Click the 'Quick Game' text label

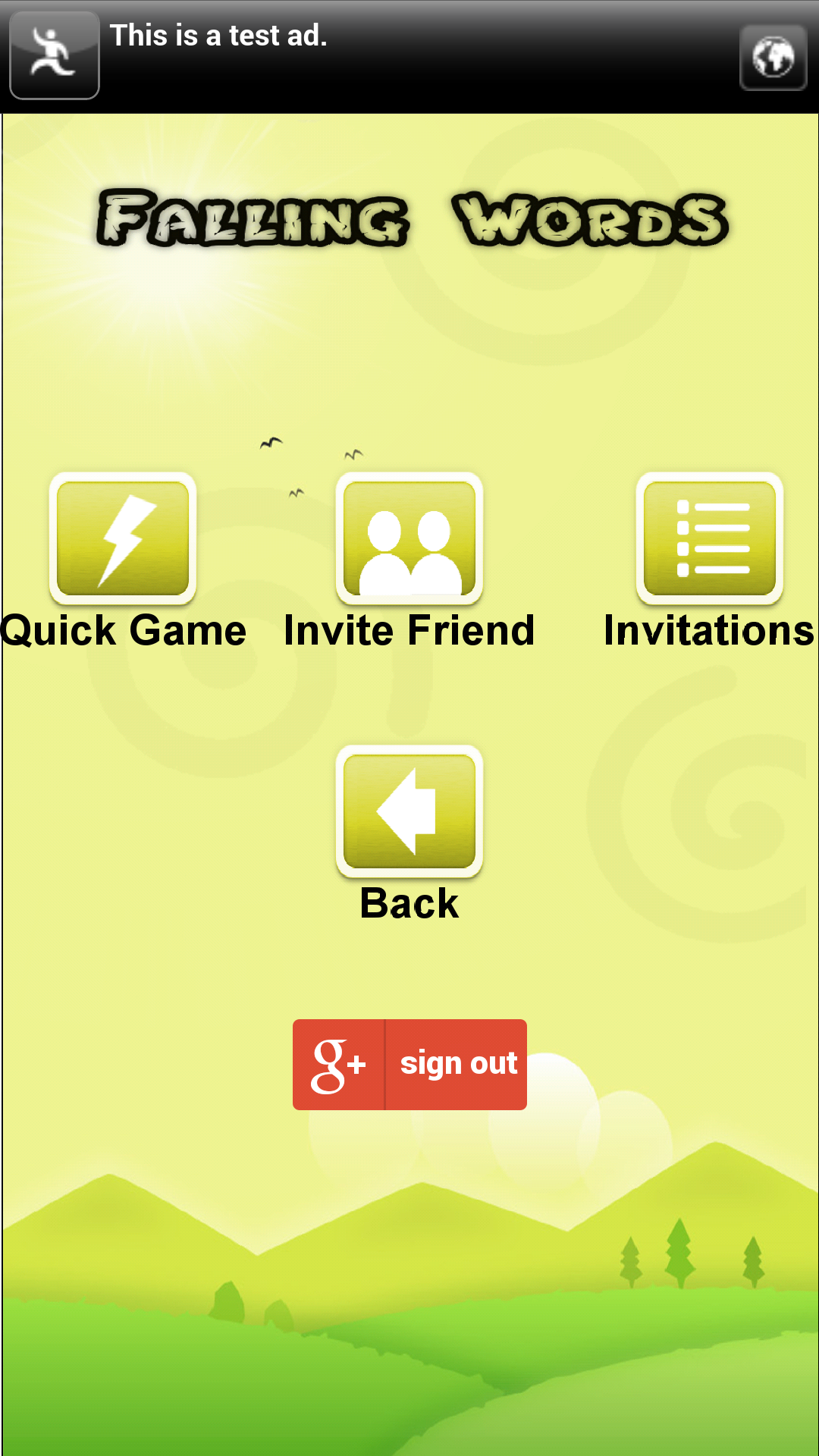click(124, 629)
